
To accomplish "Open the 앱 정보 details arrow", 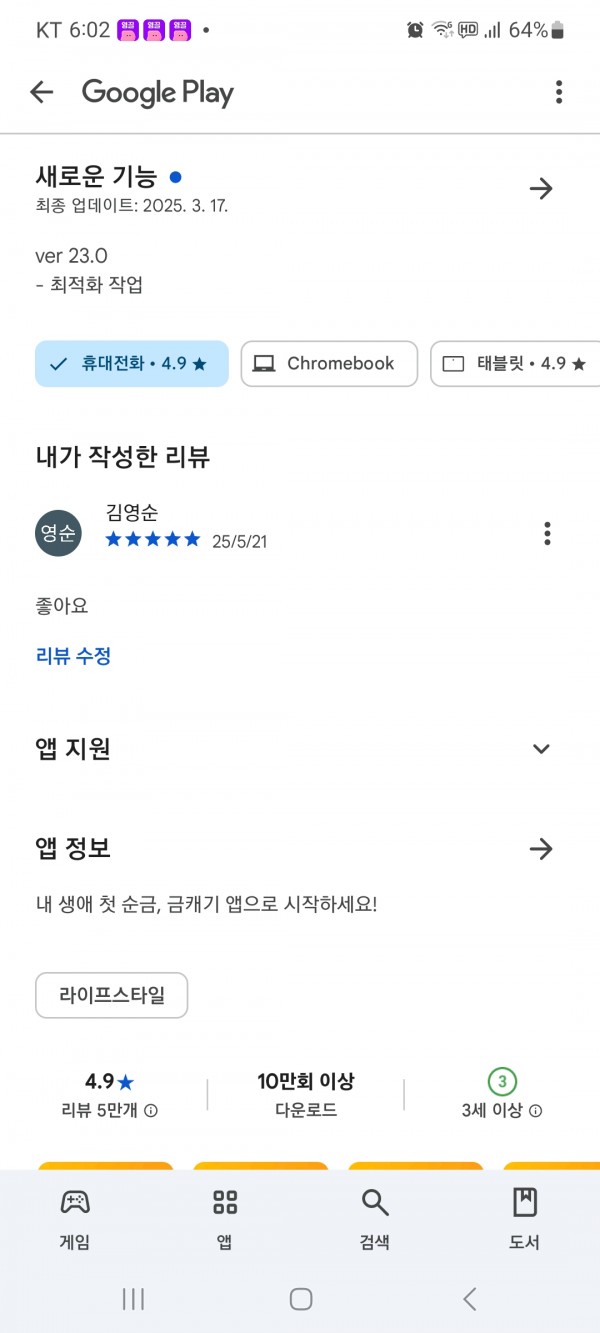I will click(x=541, y=849).
